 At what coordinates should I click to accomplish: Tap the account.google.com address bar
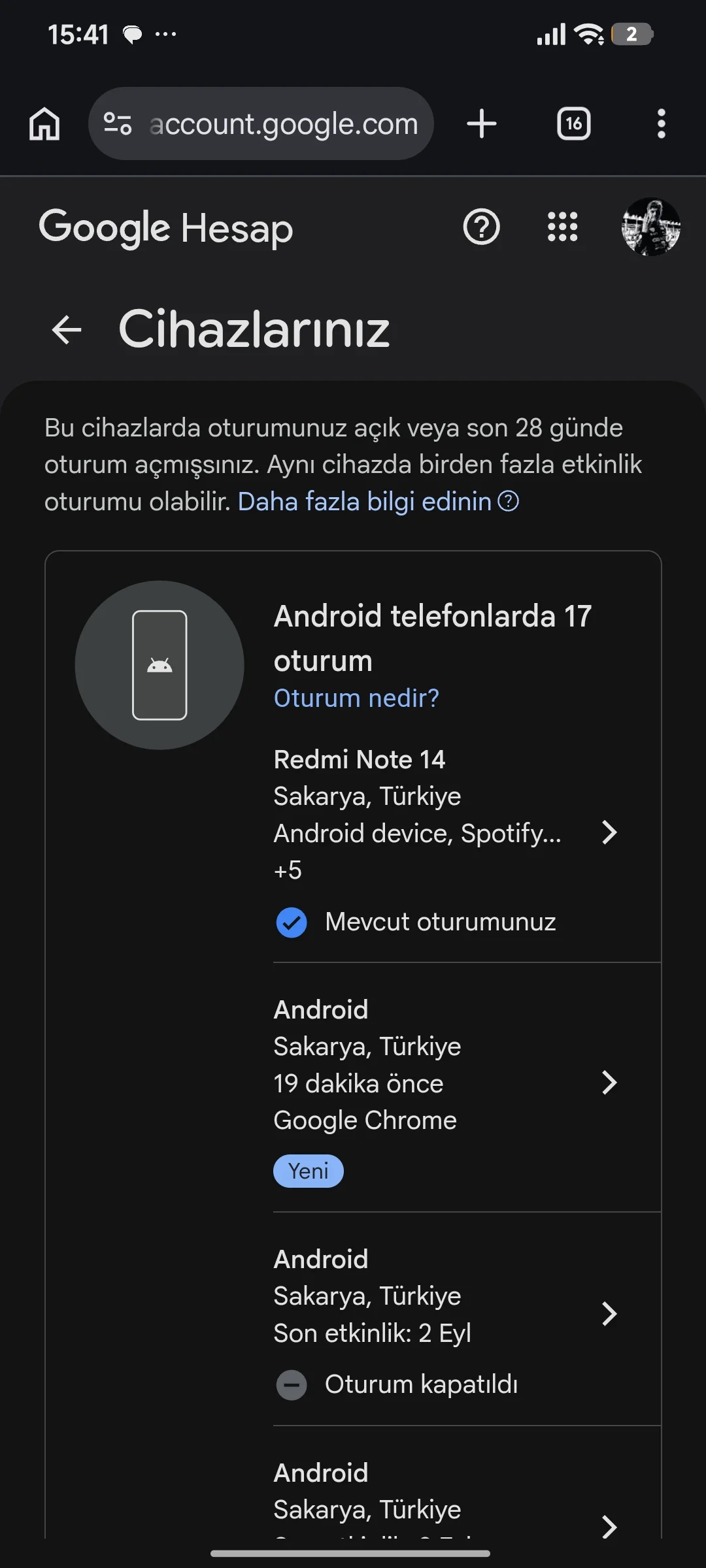[x=261, y=123]
